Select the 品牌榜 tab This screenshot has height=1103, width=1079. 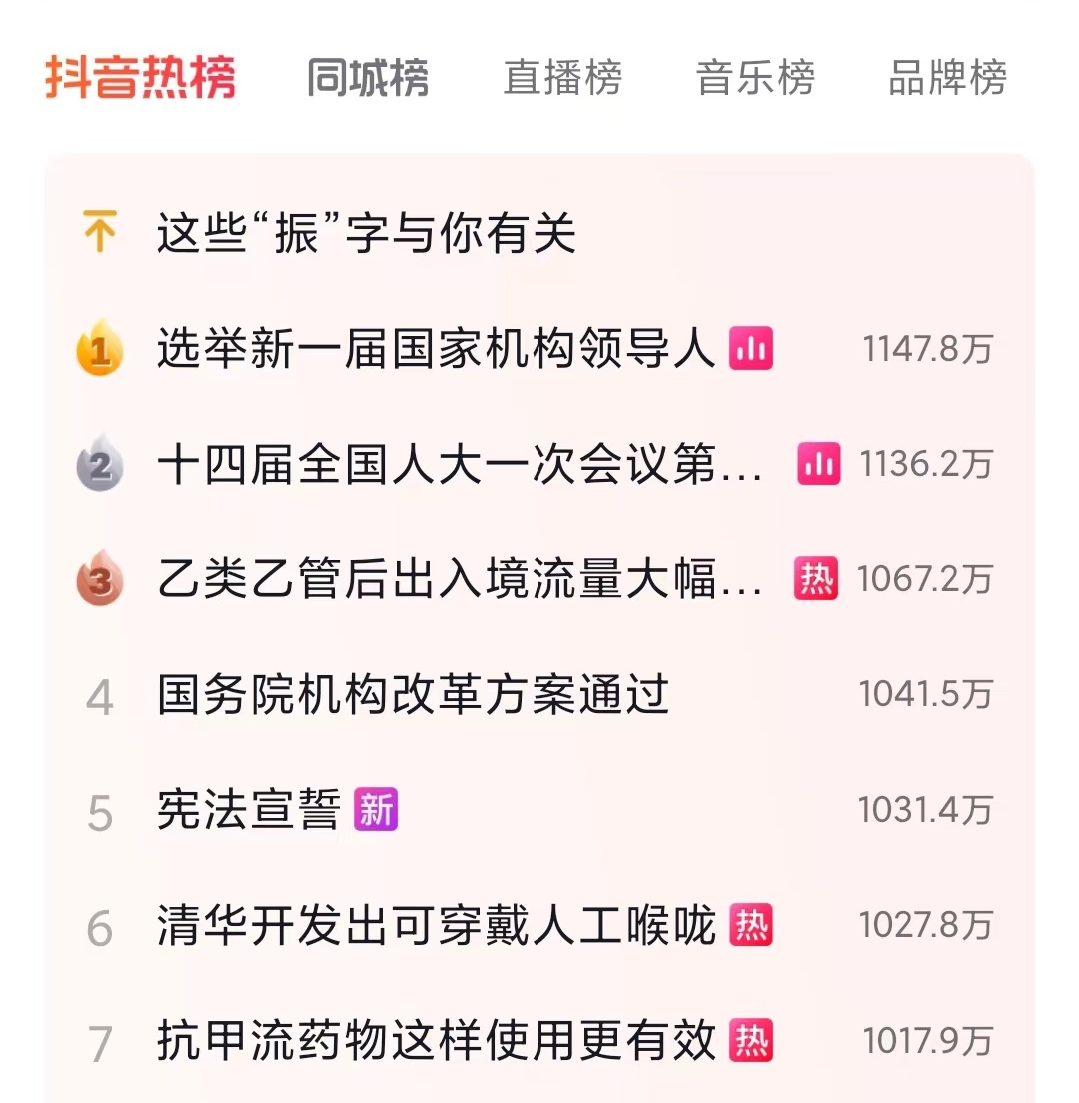pyautogui.click(x=947, y=78)
